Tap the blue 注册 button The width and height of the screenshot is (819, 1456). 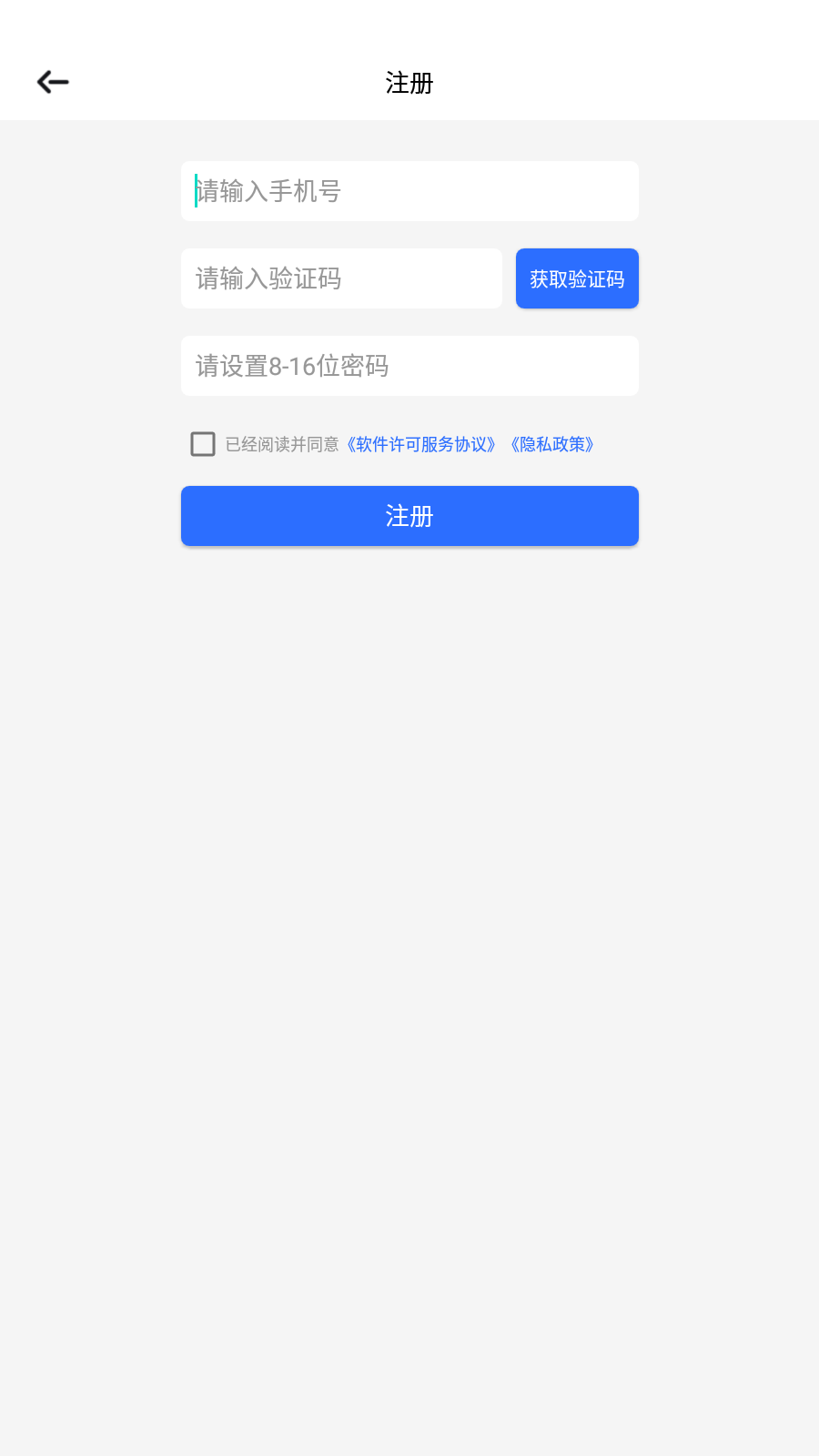pos(409,516)
